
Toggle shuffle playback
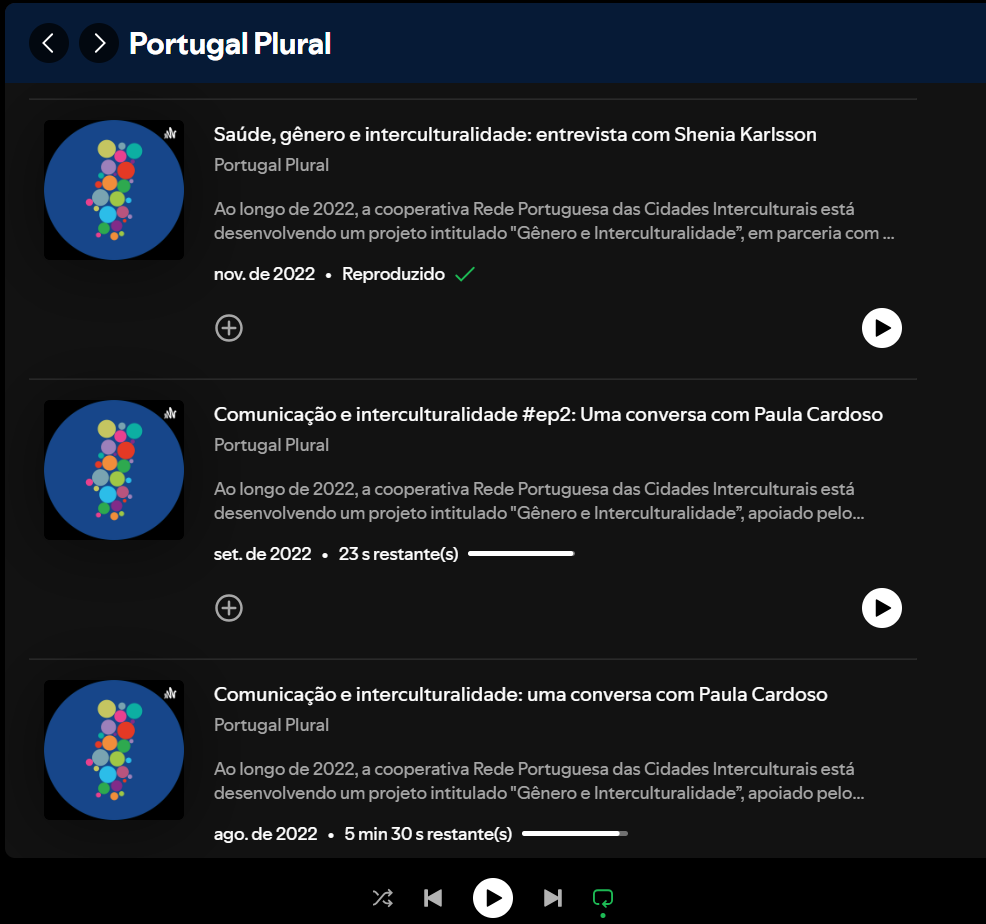[382, 898]
